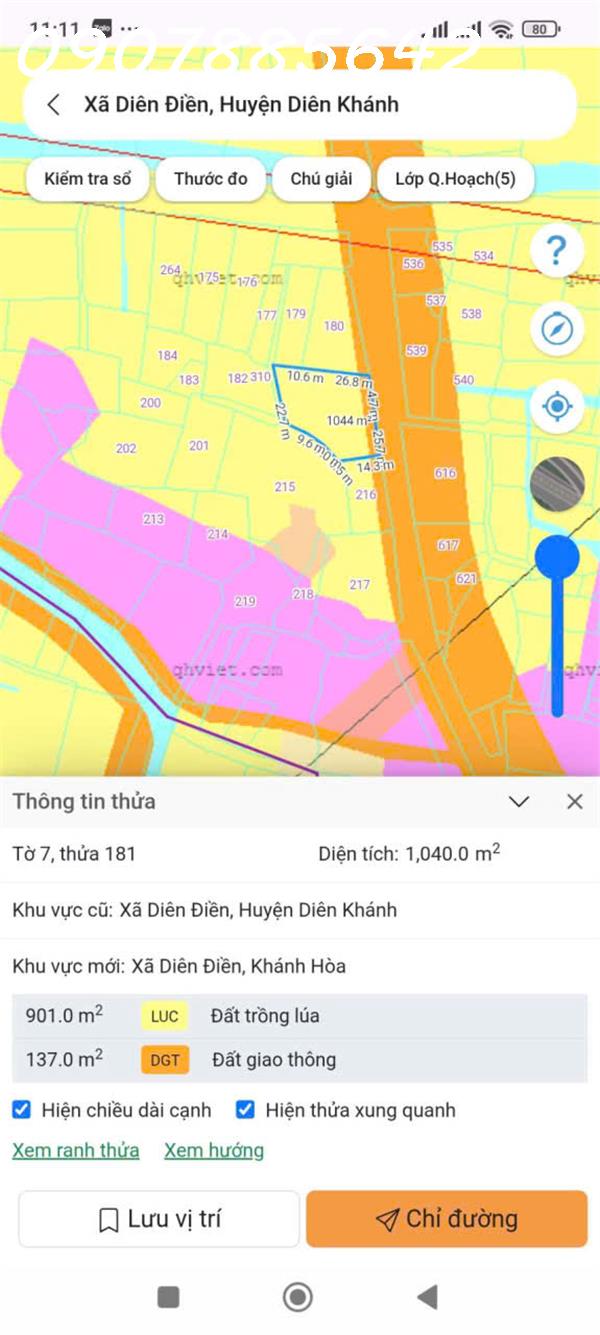Tap the system home button
Screen dimensions: 600x1335
point(297,1297)
